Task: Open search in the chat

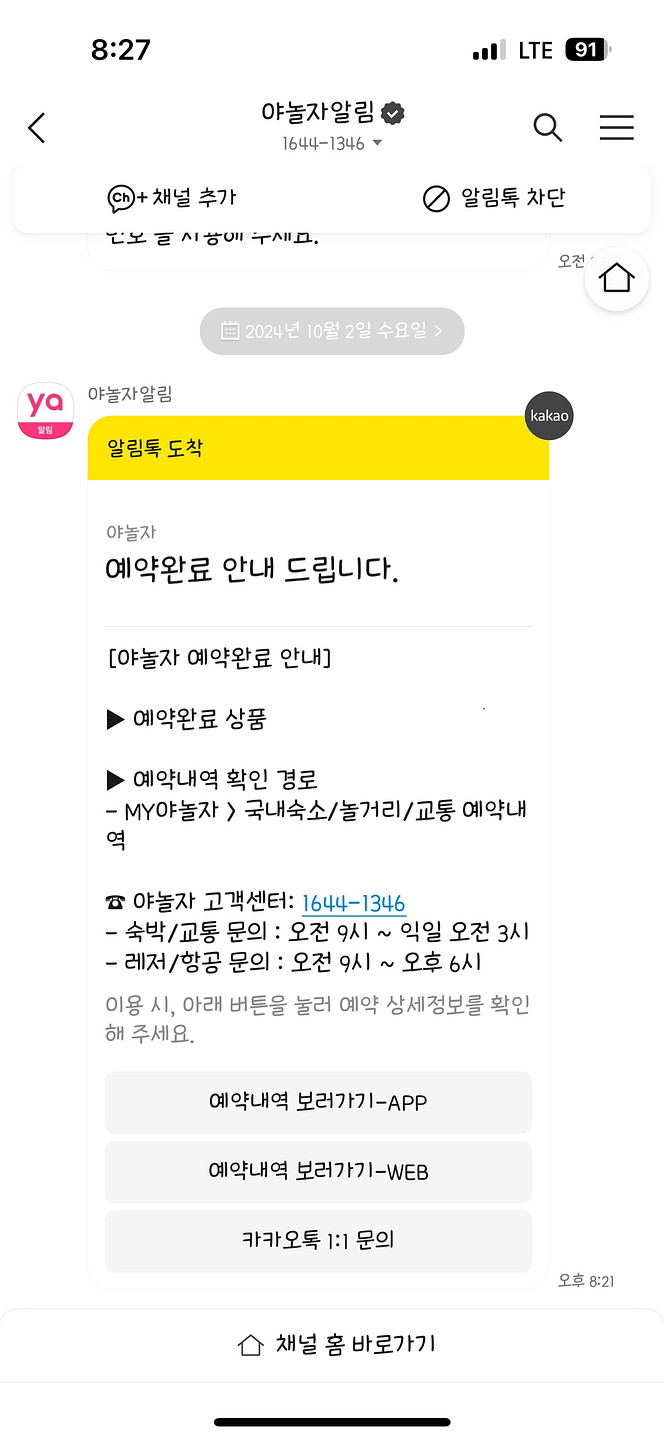Action: pyautogui.click(x=547, y=128)
